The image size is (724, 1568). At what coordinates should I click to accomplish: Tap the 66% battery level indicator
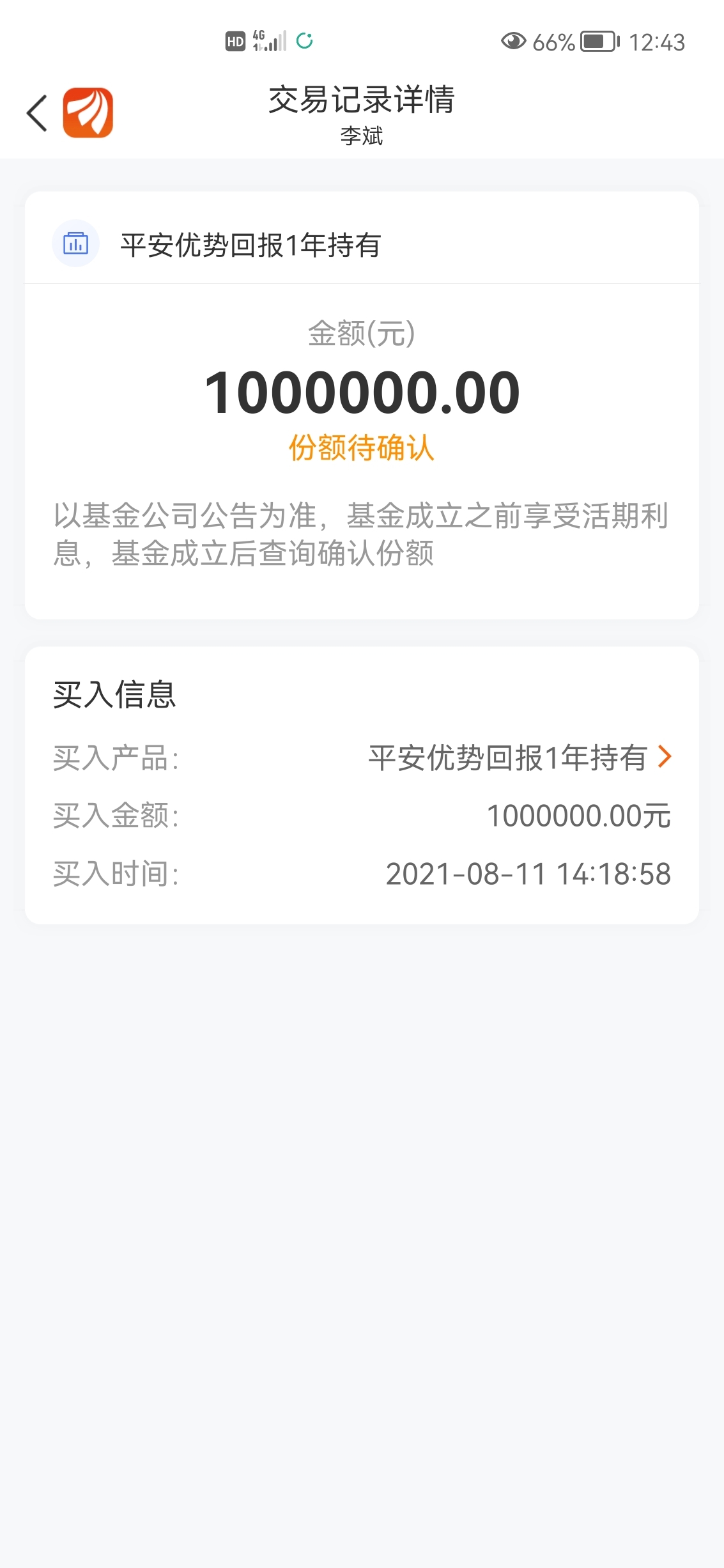click(553, 42)
